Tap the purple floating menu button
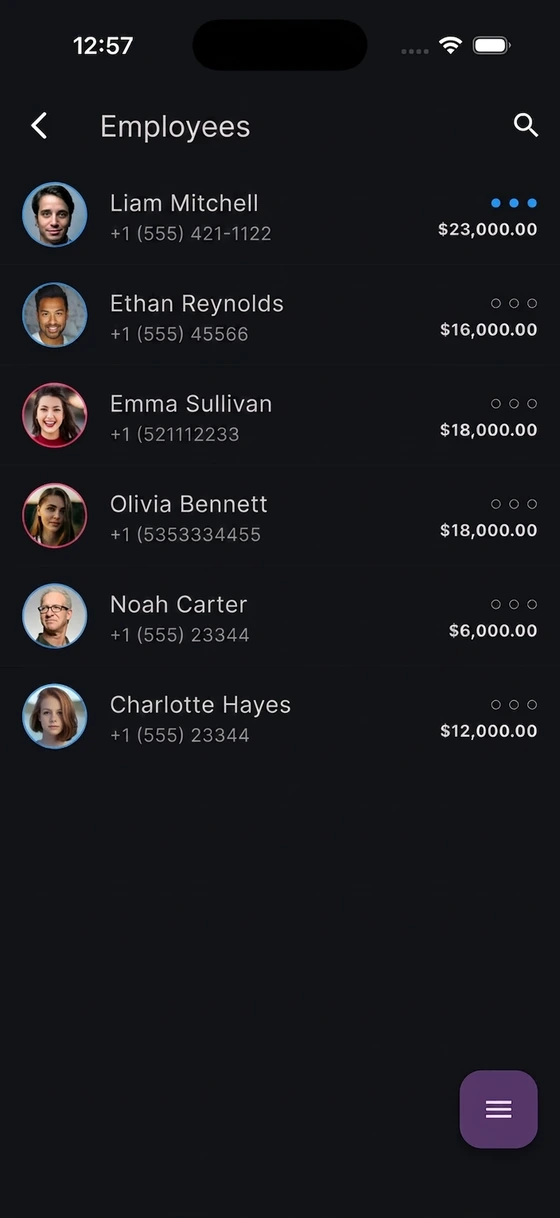Viewport: 560px width, 1218px height. pyautogui.click(x=499, y=1109)
